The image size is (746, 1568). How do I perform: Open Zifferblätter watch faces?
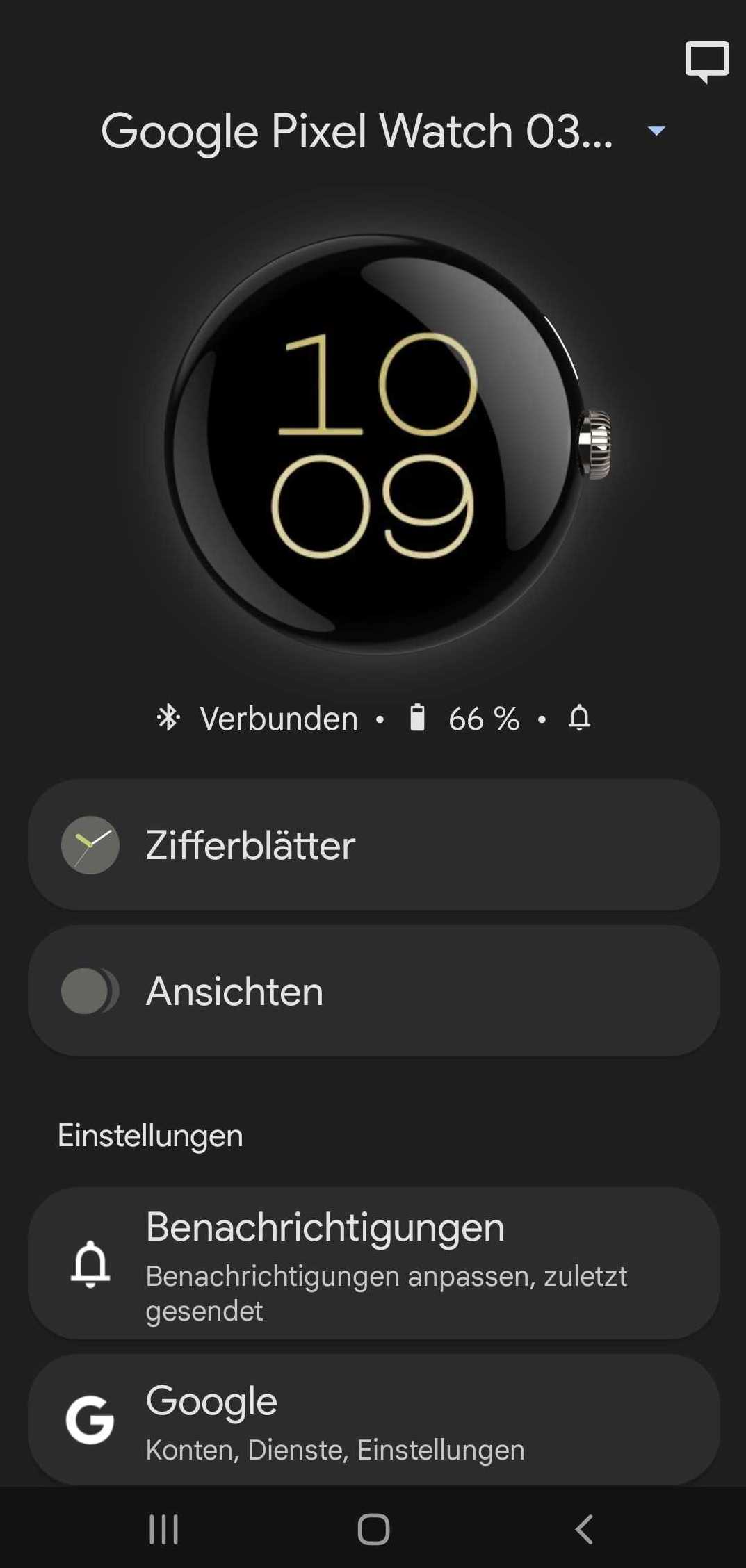(373, 844)
